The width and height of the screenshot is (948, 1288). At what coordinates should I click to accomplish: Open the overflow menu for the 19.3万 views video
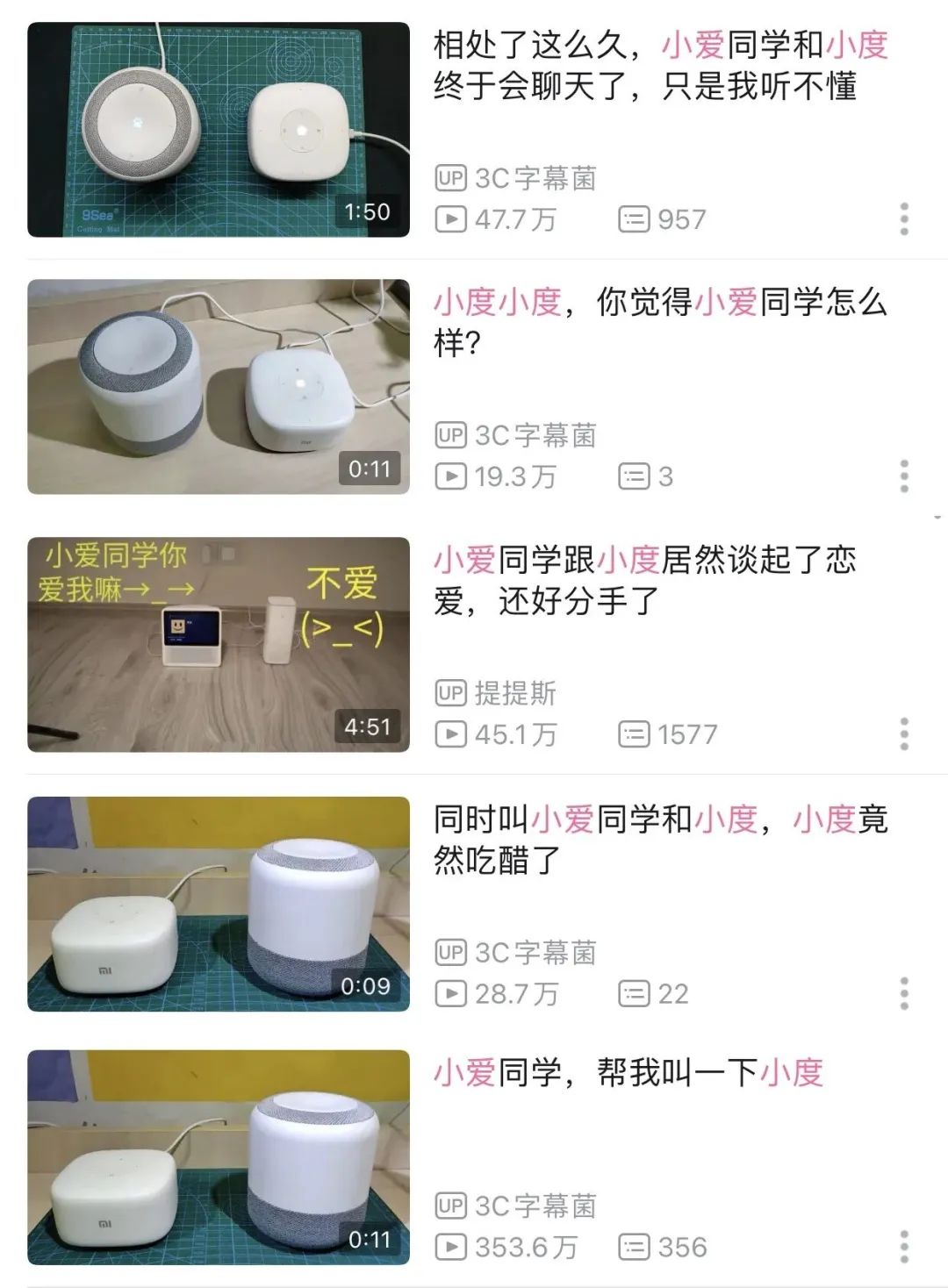coord(904,476)
